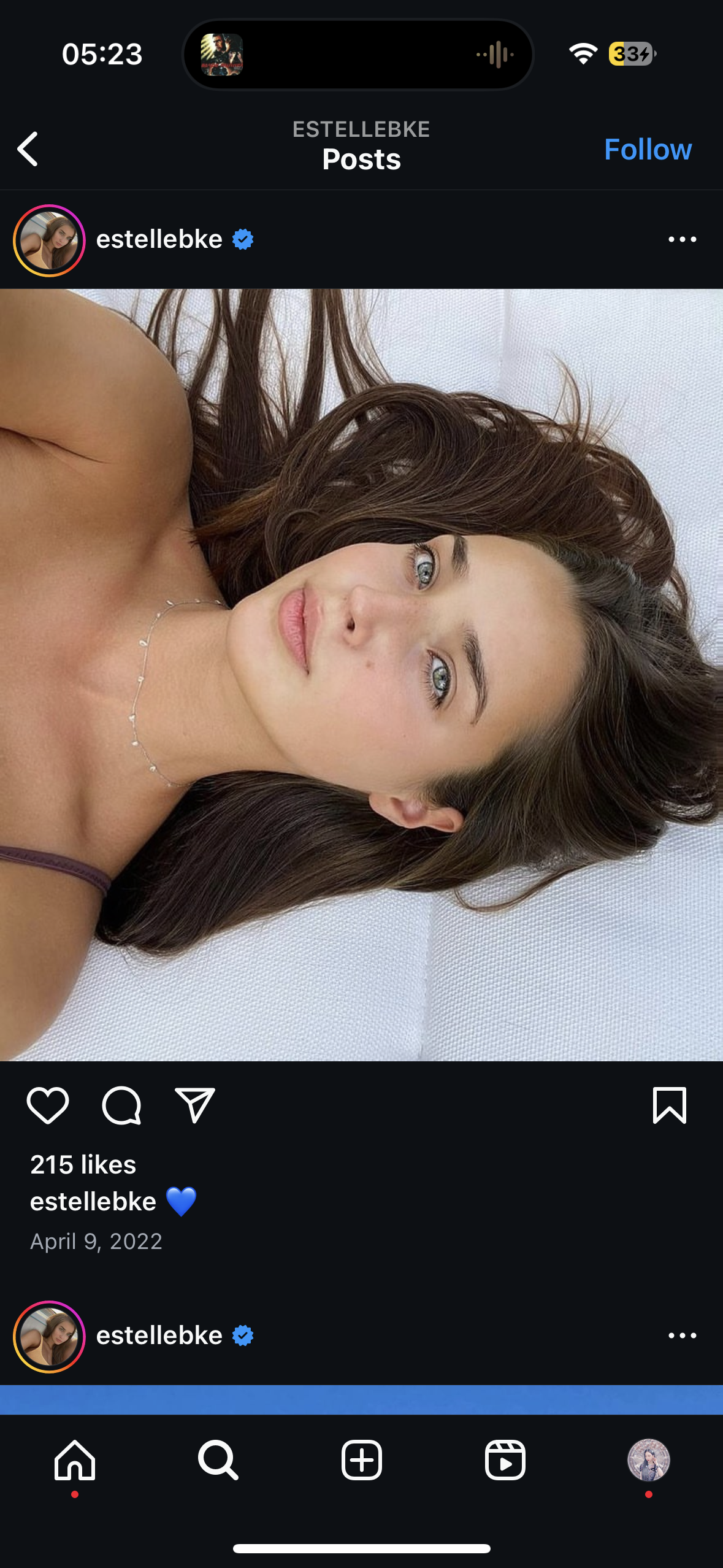Image resolution: width=723 pixels, height=1568 pixels.
Task: Share the April 9 post via paper plane
Action: 194,1105
